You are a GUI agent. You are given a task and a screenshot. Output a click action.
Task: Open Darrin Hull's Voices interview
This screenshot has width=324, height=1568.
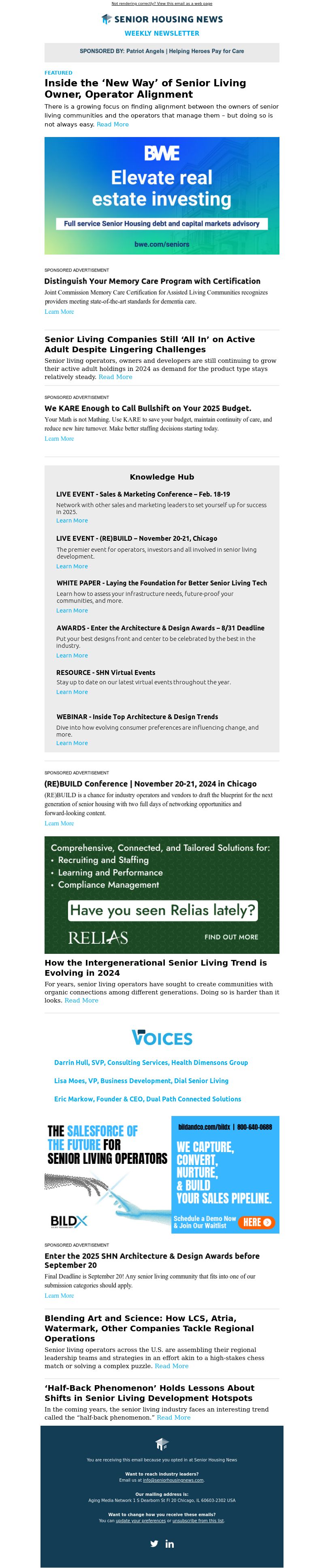pyautogui.click(x=151, y=1062)
